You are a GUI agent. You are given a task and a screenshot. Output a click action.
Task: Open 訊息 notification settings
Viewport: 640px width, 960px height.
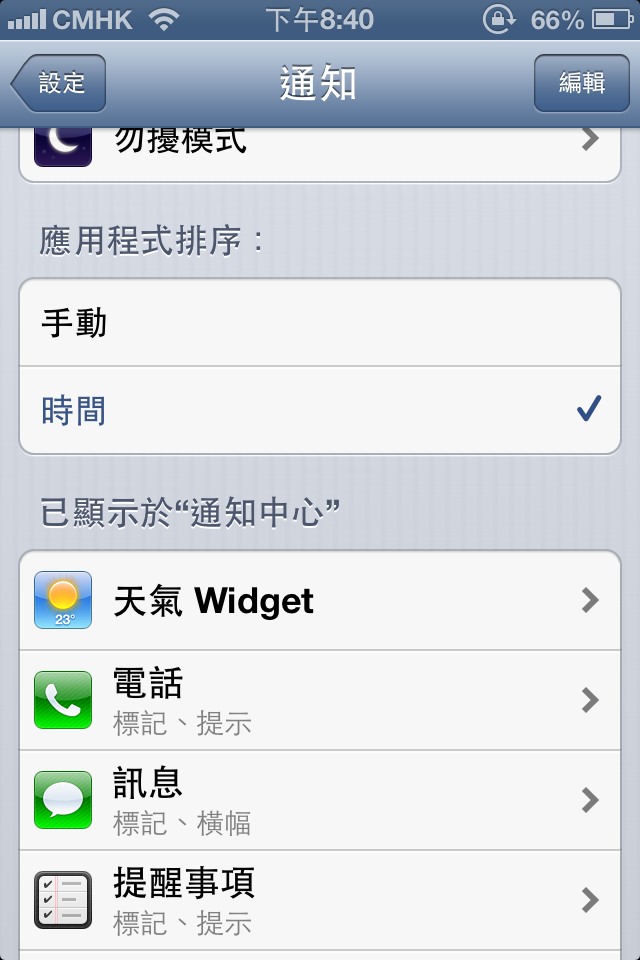click(x=320, y=800)
